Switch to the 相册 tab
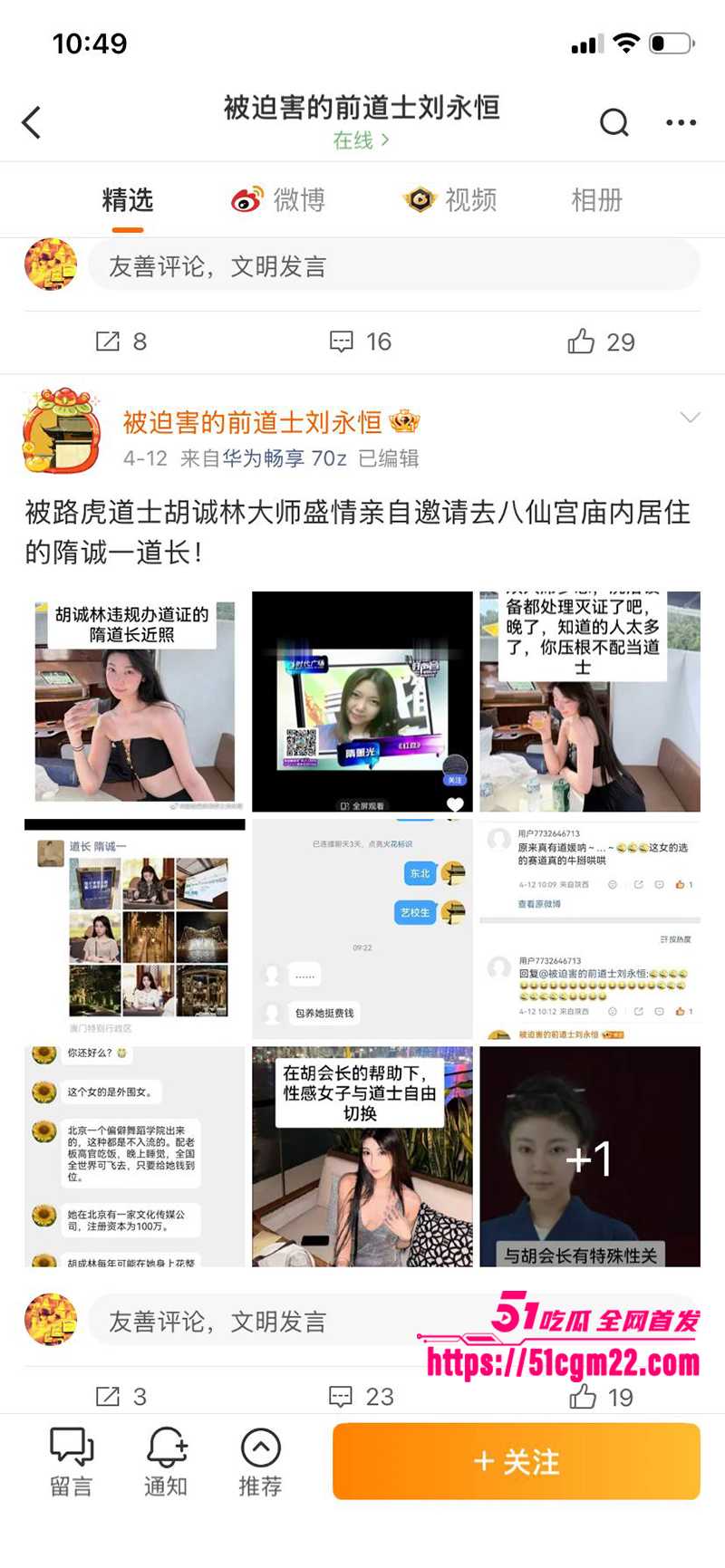The width and height of the screenshot is (725, 1568). (597, 200)
